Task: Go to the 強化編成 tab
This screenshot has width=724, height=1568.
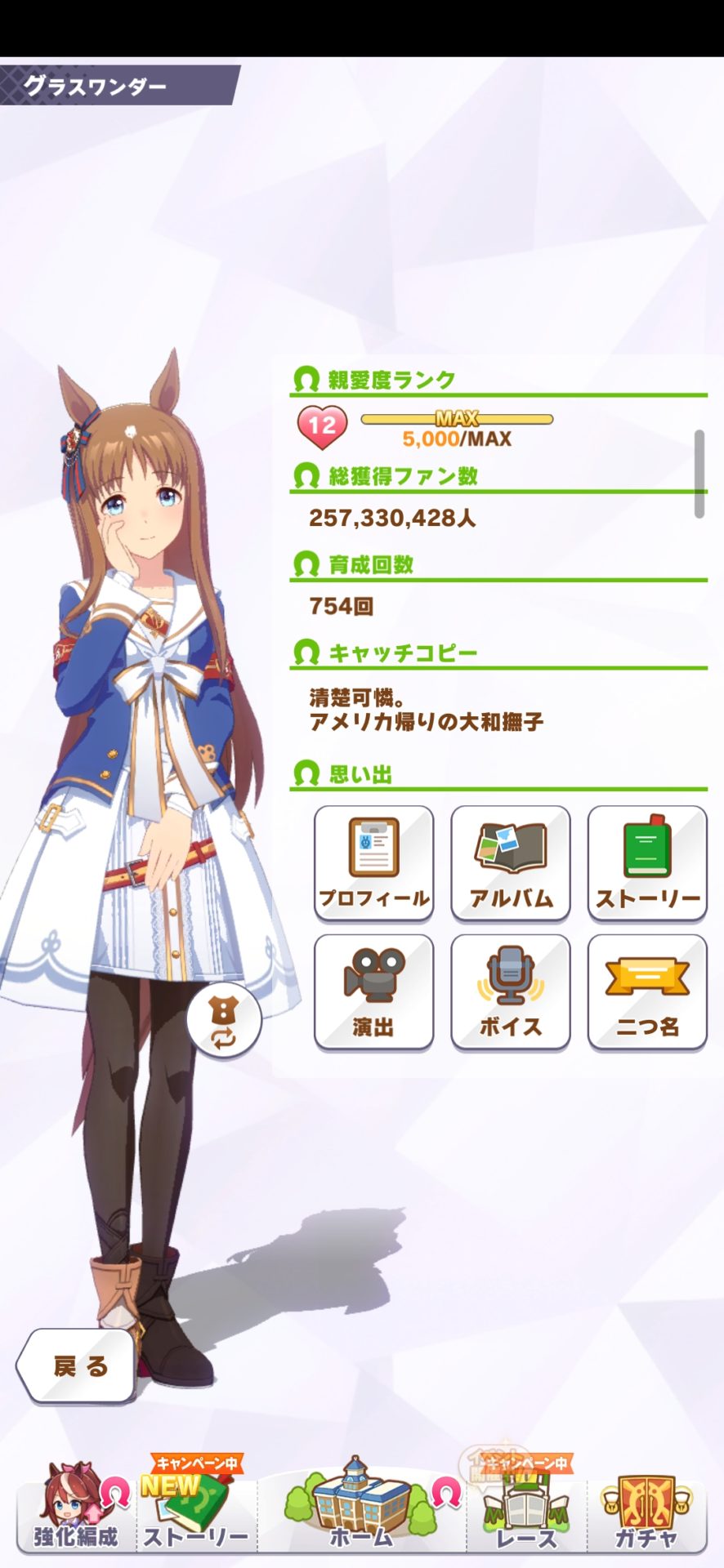Action: click(x=75, y=1509)
